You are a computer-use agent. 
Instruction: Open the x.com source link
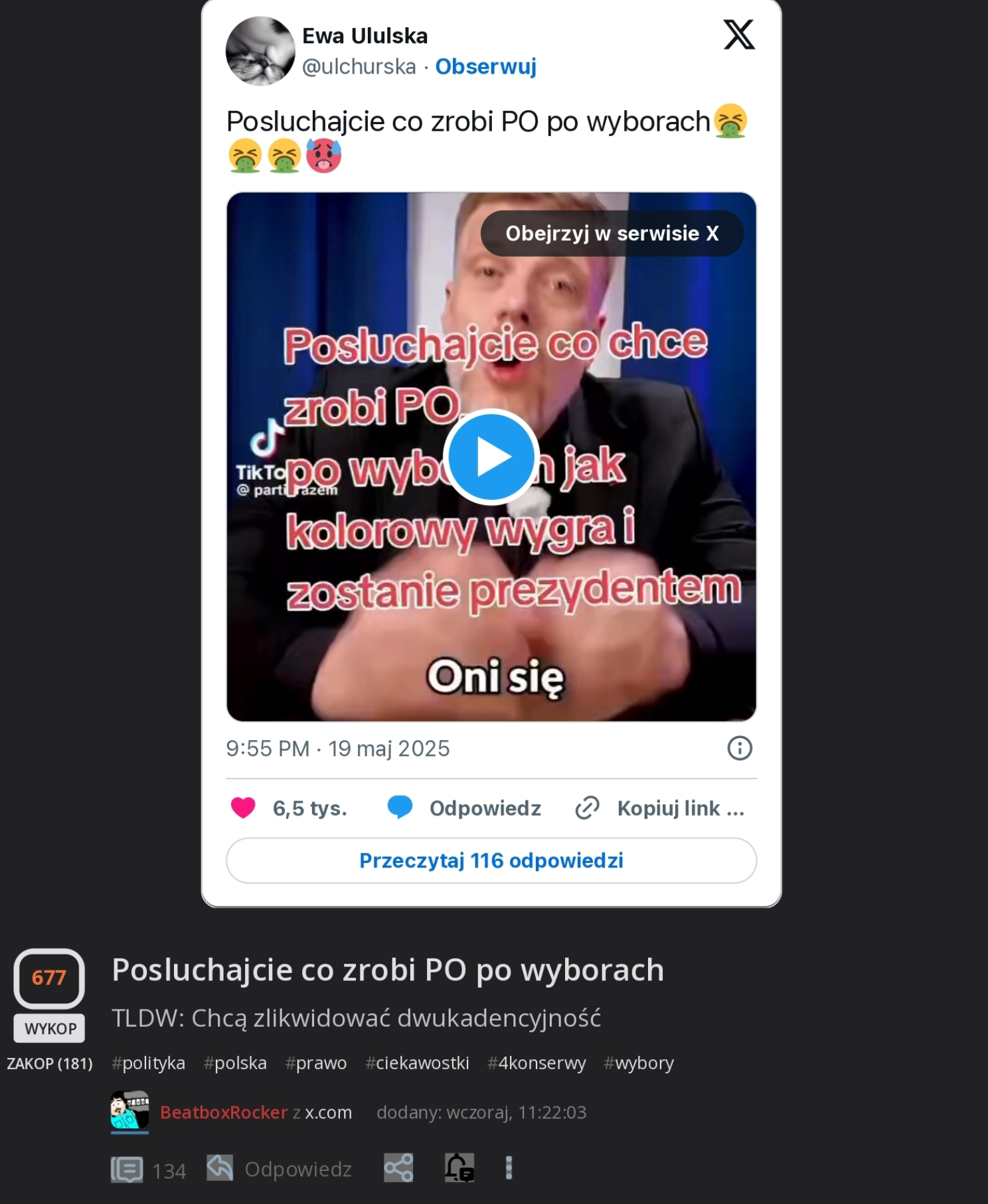pos(328,1112)
